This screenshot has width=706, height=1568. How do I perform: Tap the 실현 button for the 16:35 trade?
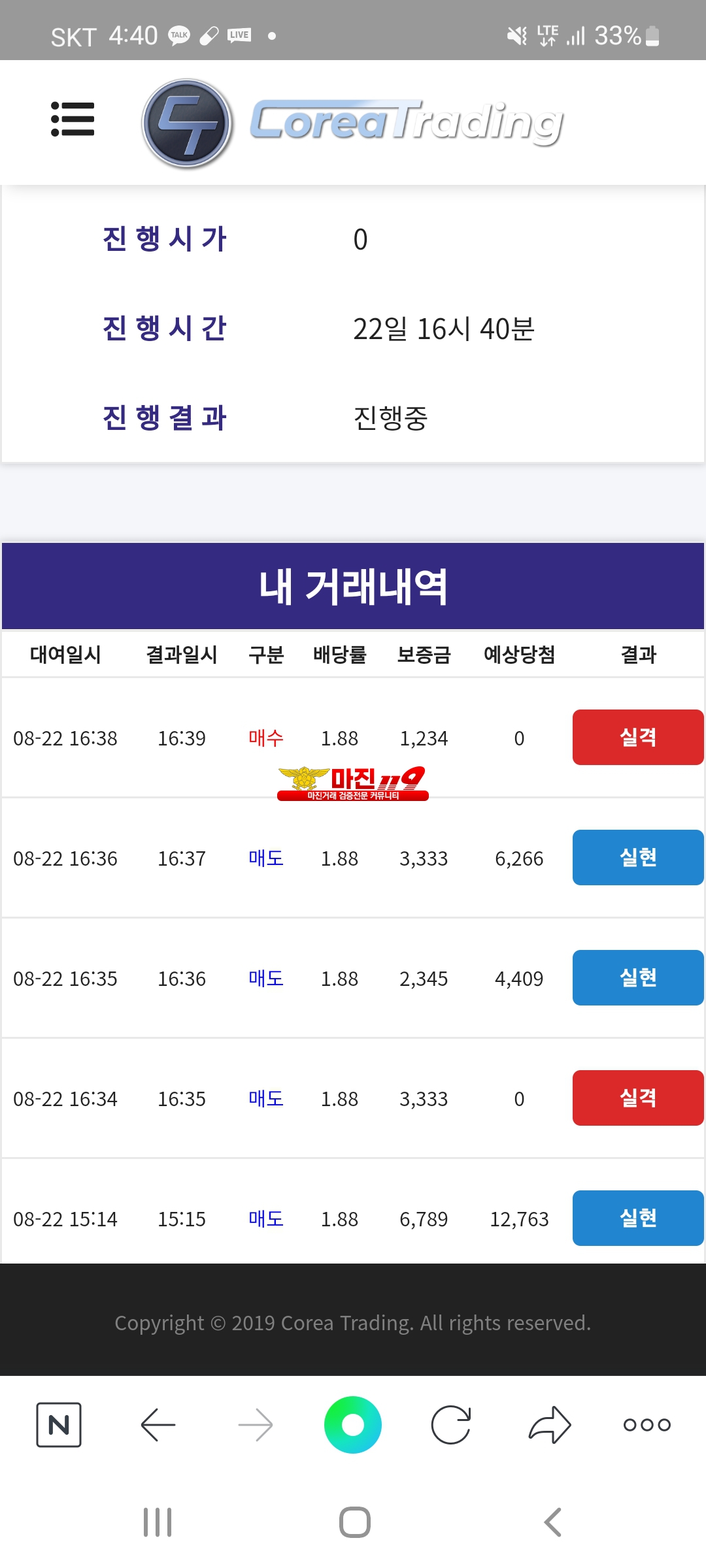[638, 977]
